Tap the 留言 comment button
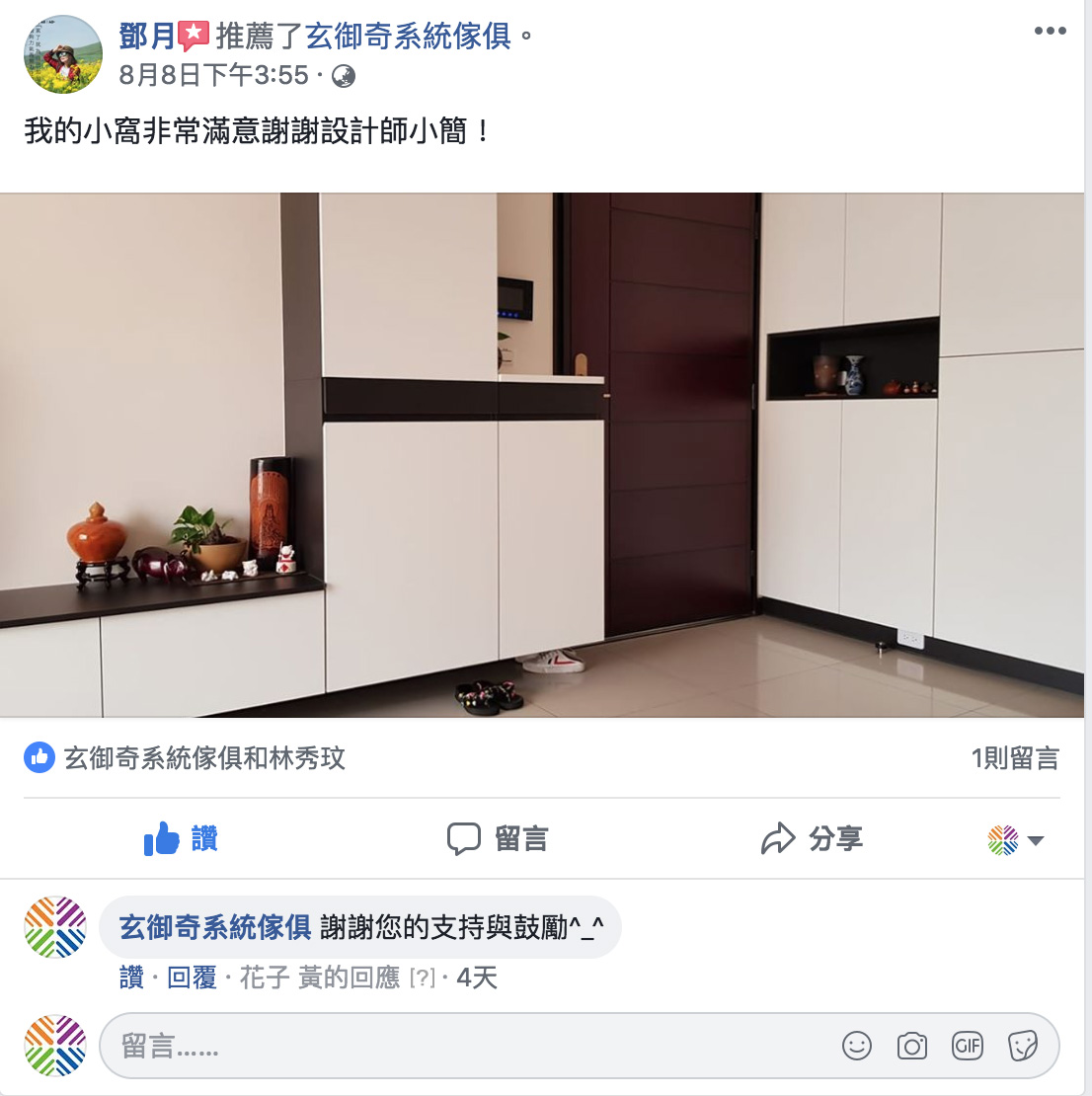Image resolution: width=1092 pixels, height=1096 pixels. click(x=498, y=839)
